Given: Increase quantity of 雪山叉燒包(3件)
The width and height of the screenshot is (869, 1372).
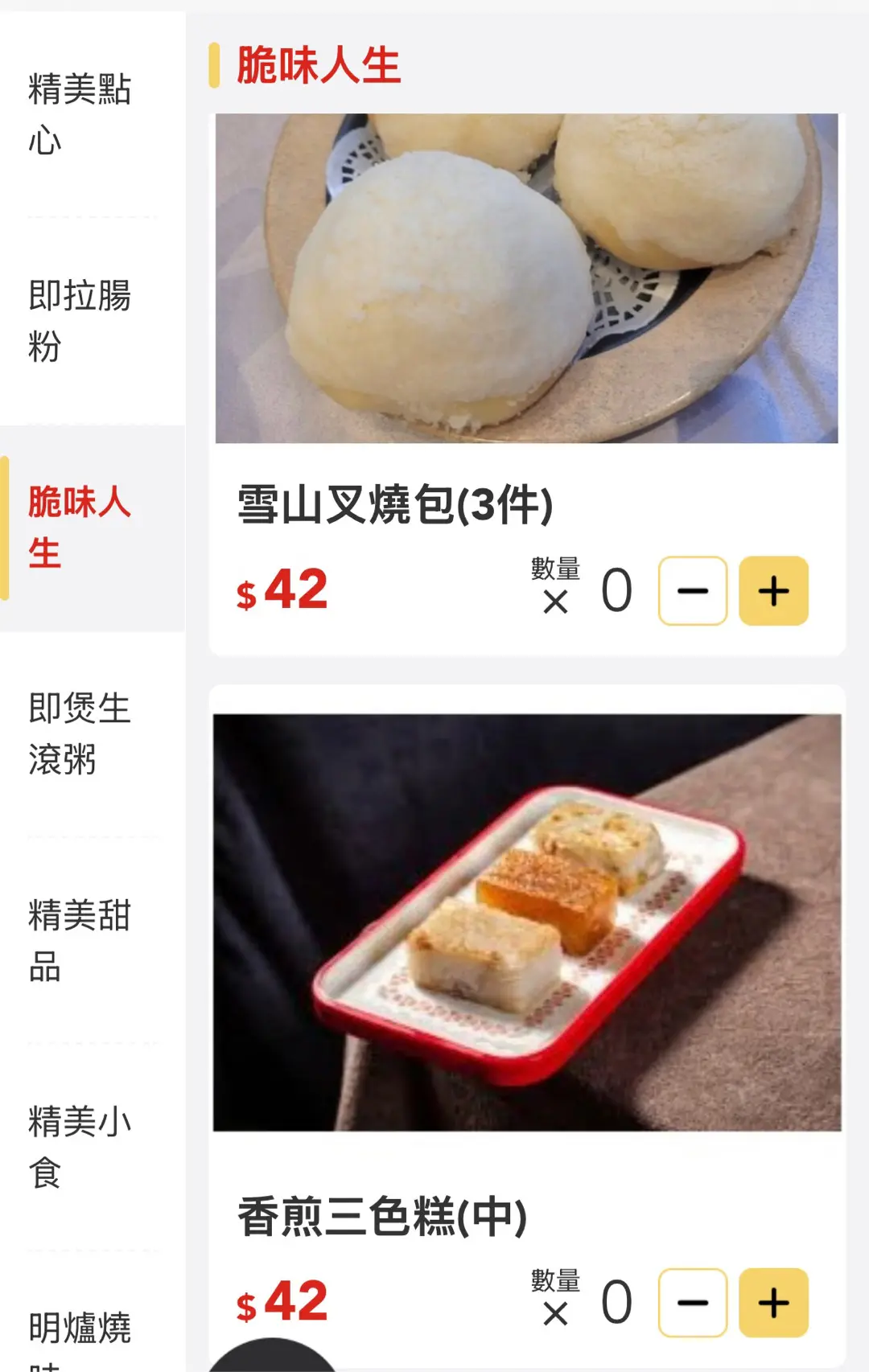Looking at the screenshot, I should pos(773,591).
